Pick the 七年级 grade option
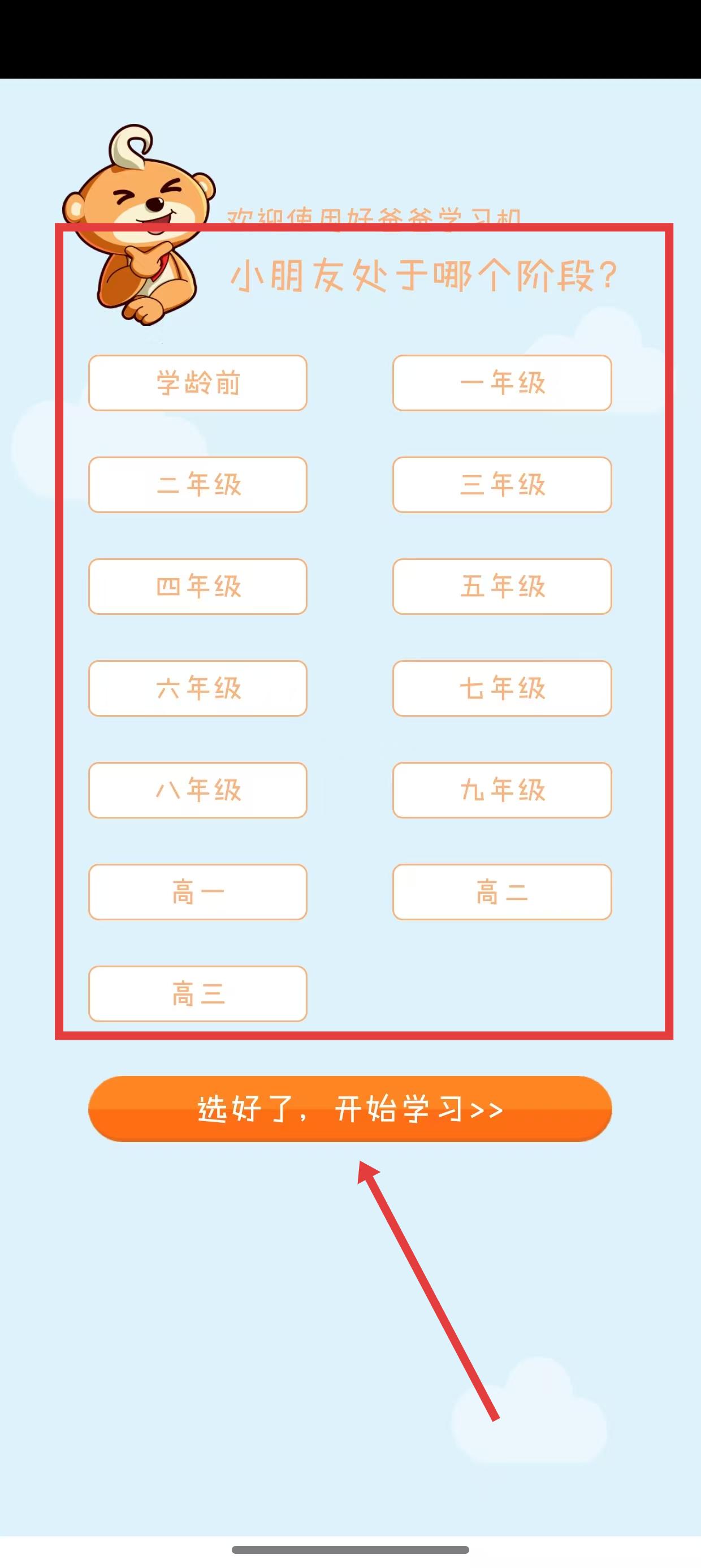Image resolution: width=701 pixels, height=1568 pixels. [x=502, y=688]
